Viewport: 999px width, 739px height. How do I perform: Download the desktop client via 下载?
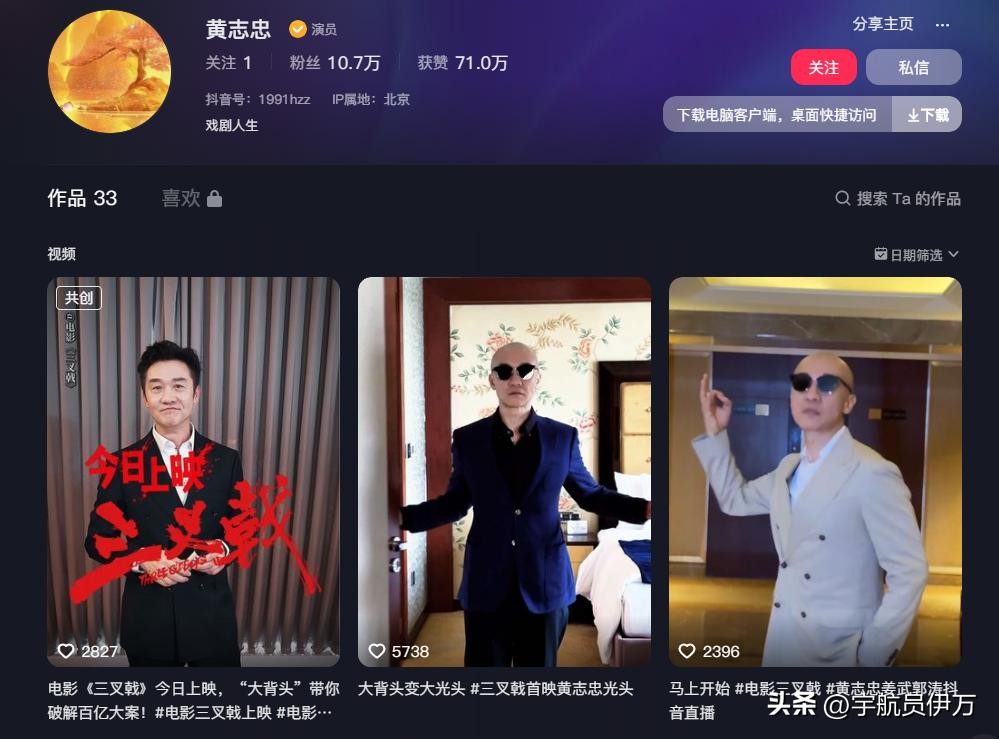pyautogui.click(x=927, y=115)
